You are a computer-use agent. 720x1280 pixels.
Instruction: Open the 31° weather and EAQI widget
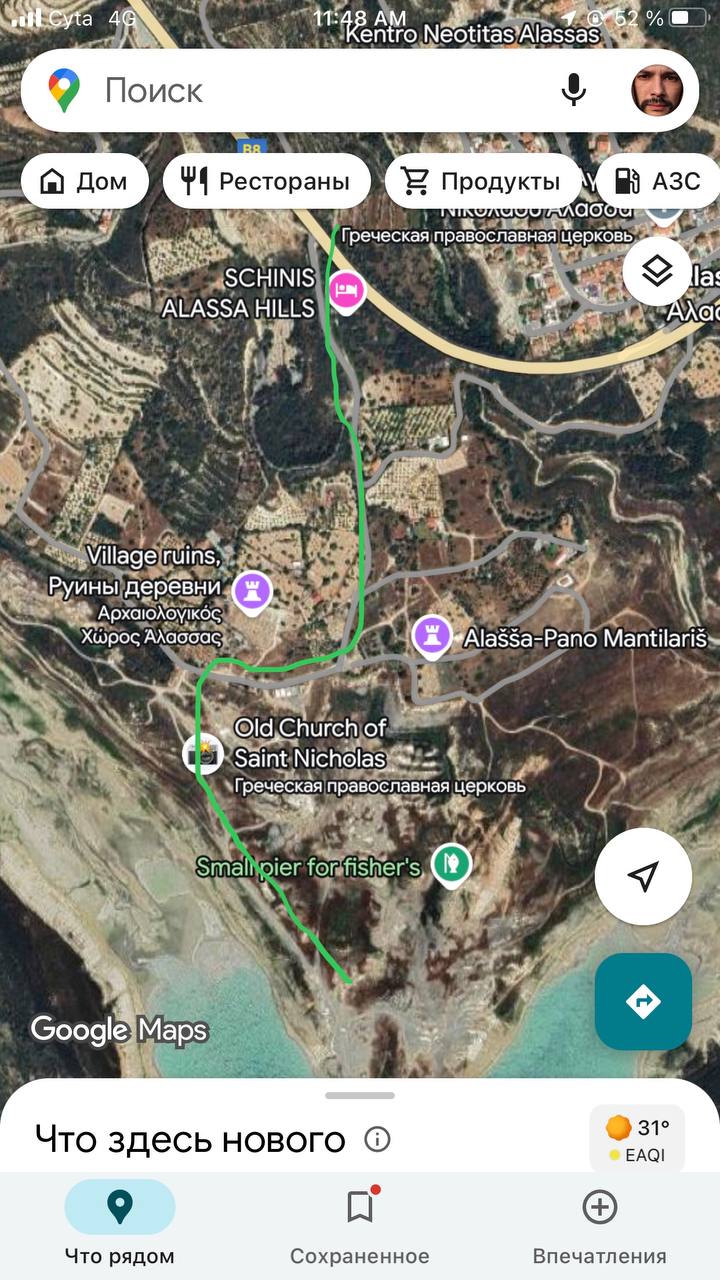click(x=637, y=1139)
